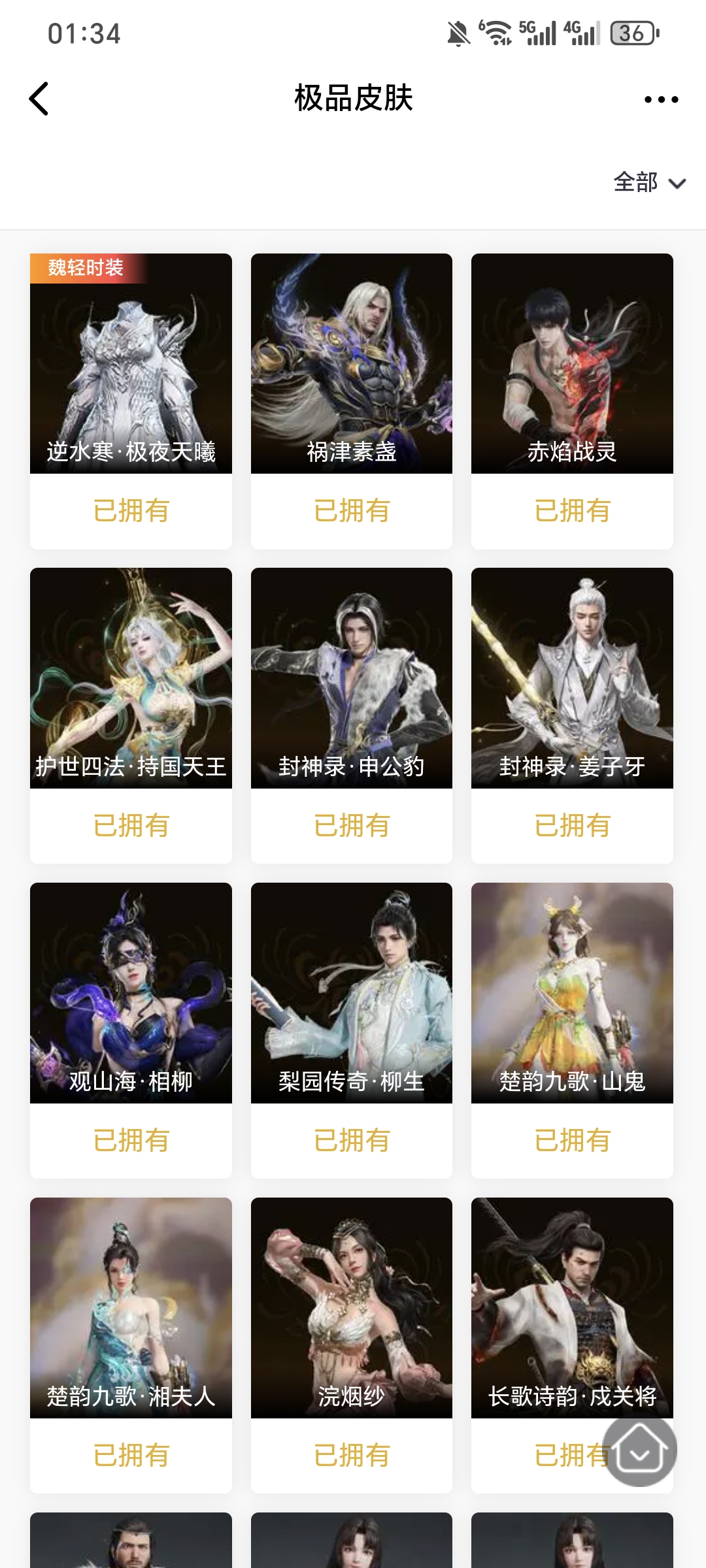Tap the 封神录·申公豹 skin
Screen dimensions: 706x1568
click(352, 678)
